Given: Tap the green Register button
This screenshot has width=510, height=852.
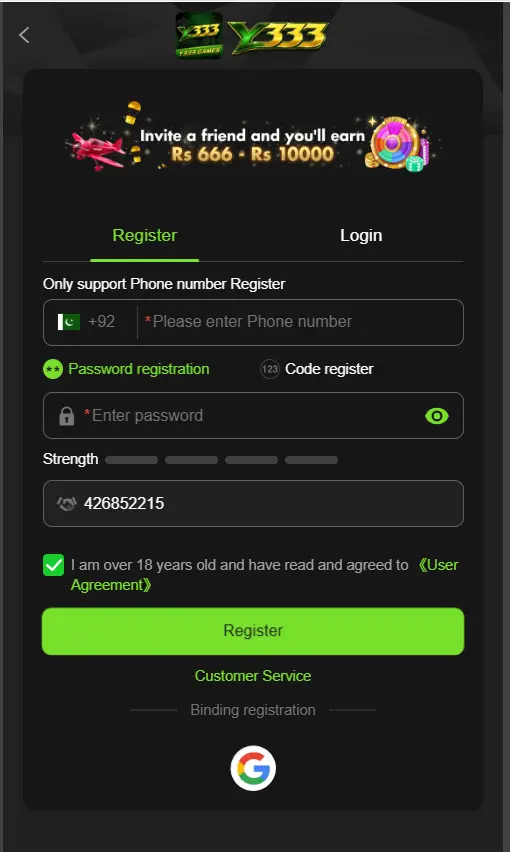Looking at the screenshot, I should (x=253, y=631).
